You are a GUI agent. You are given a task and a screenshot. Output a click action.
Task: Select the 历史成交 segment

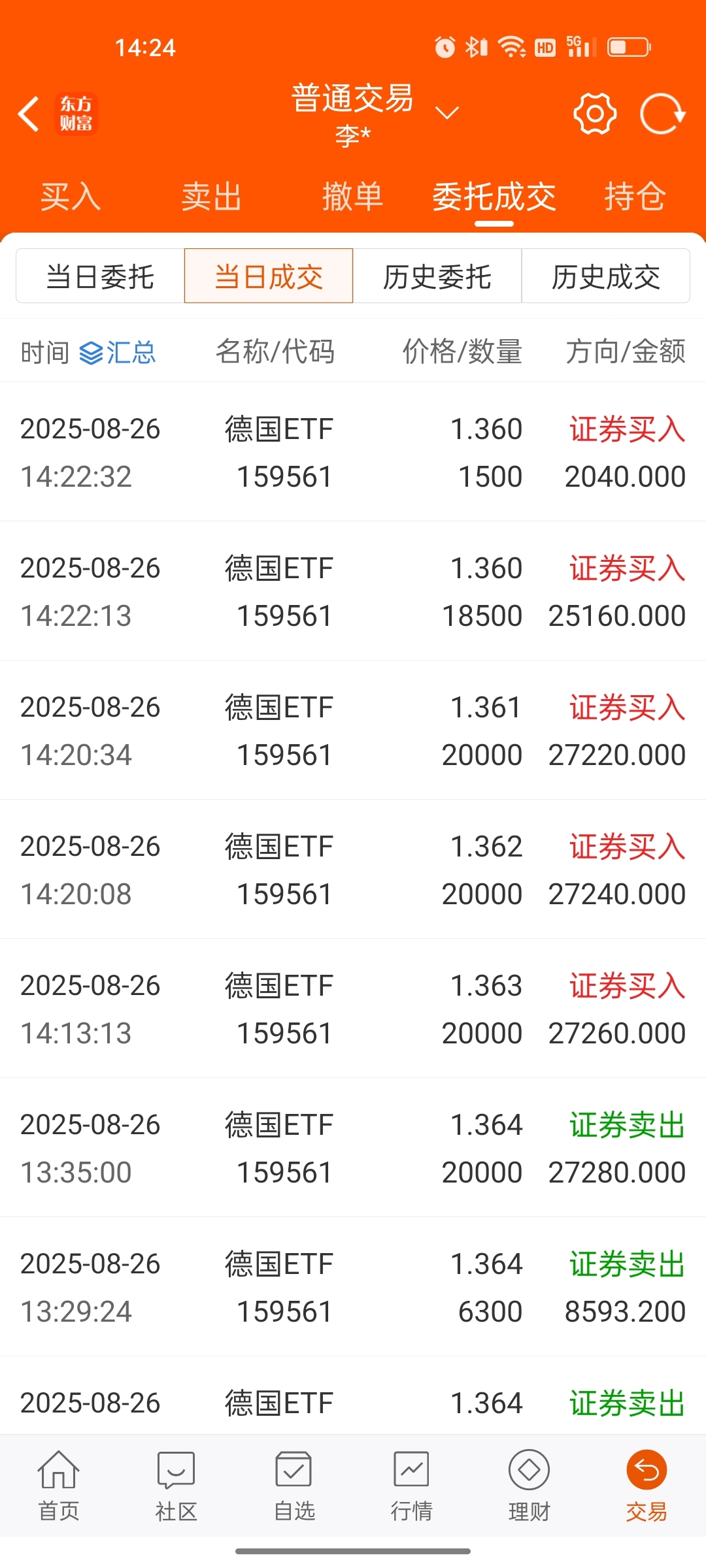coord(606,276)
